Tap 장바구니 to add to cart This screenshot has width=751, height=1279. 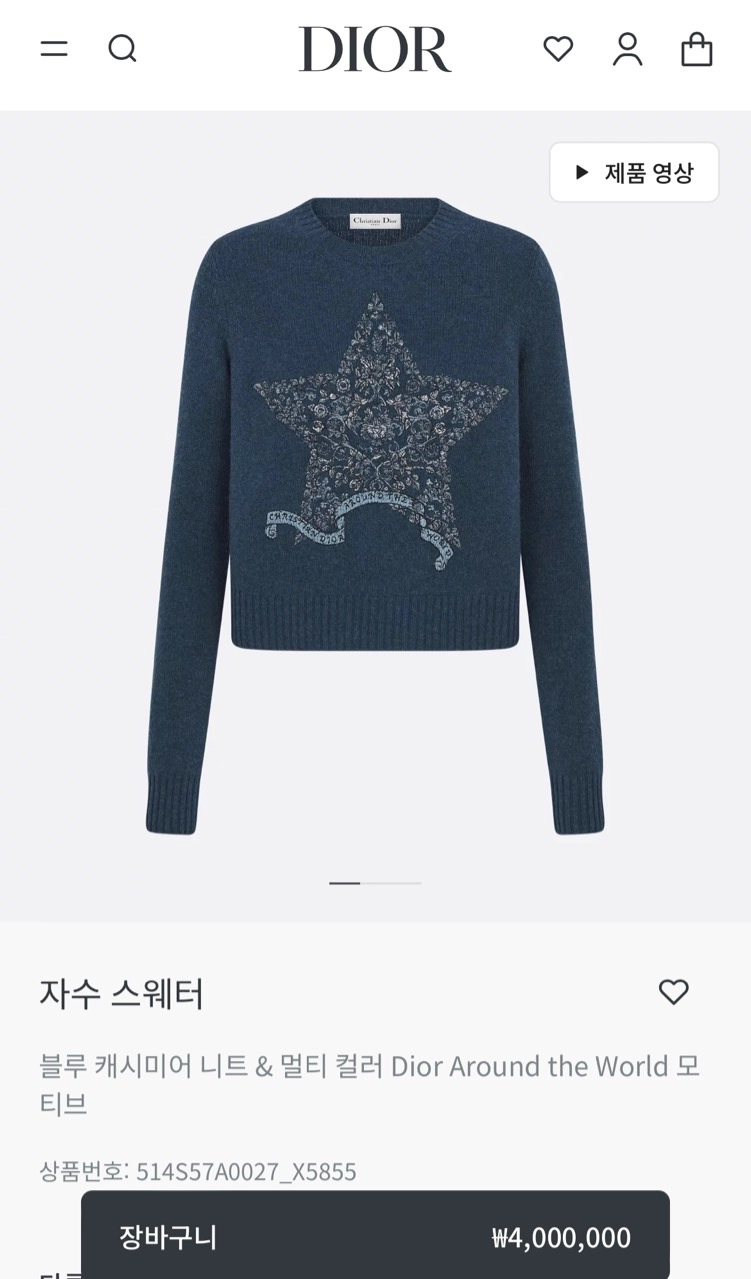[x=375, y=1236]
